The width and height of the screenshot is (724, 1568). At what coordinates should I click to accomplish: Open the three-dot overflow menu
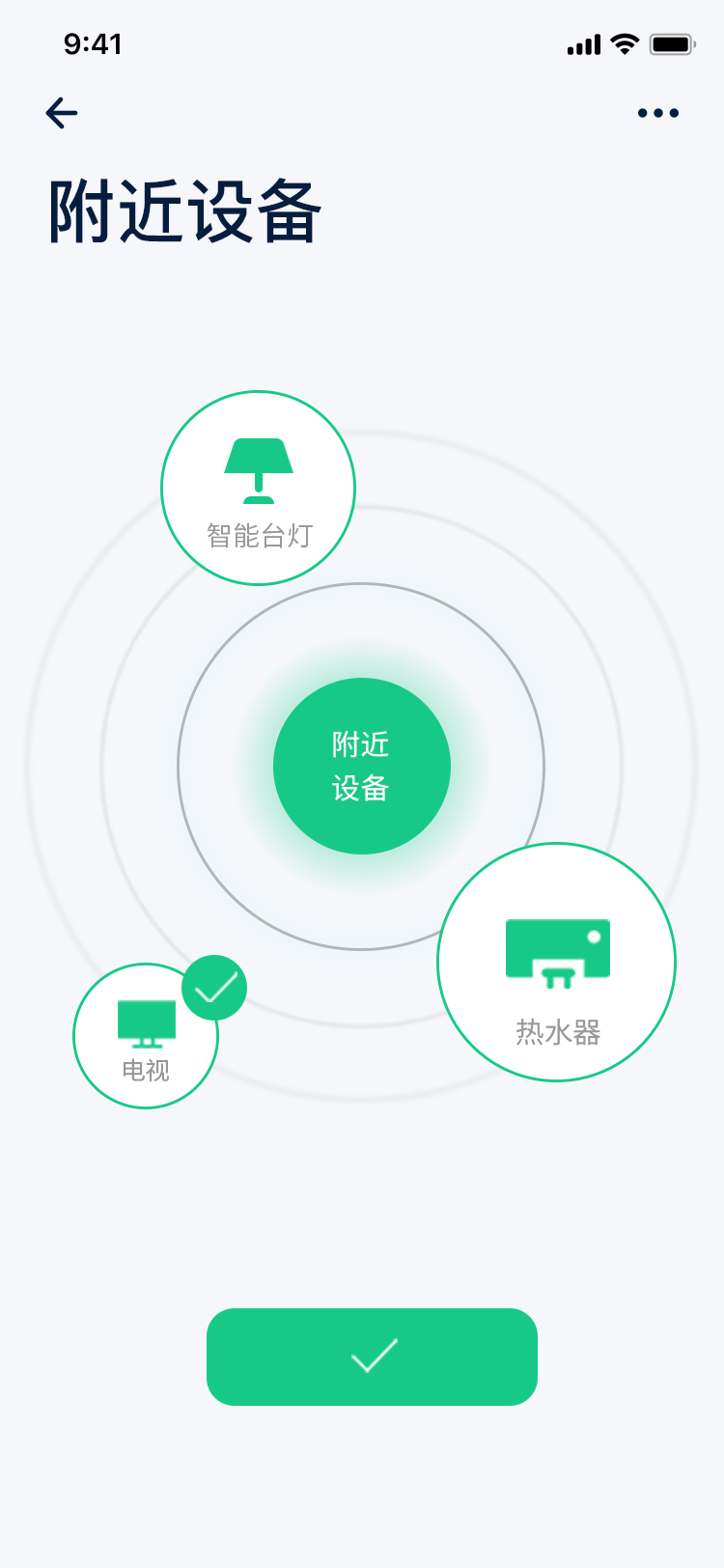[x=657, y=114]
